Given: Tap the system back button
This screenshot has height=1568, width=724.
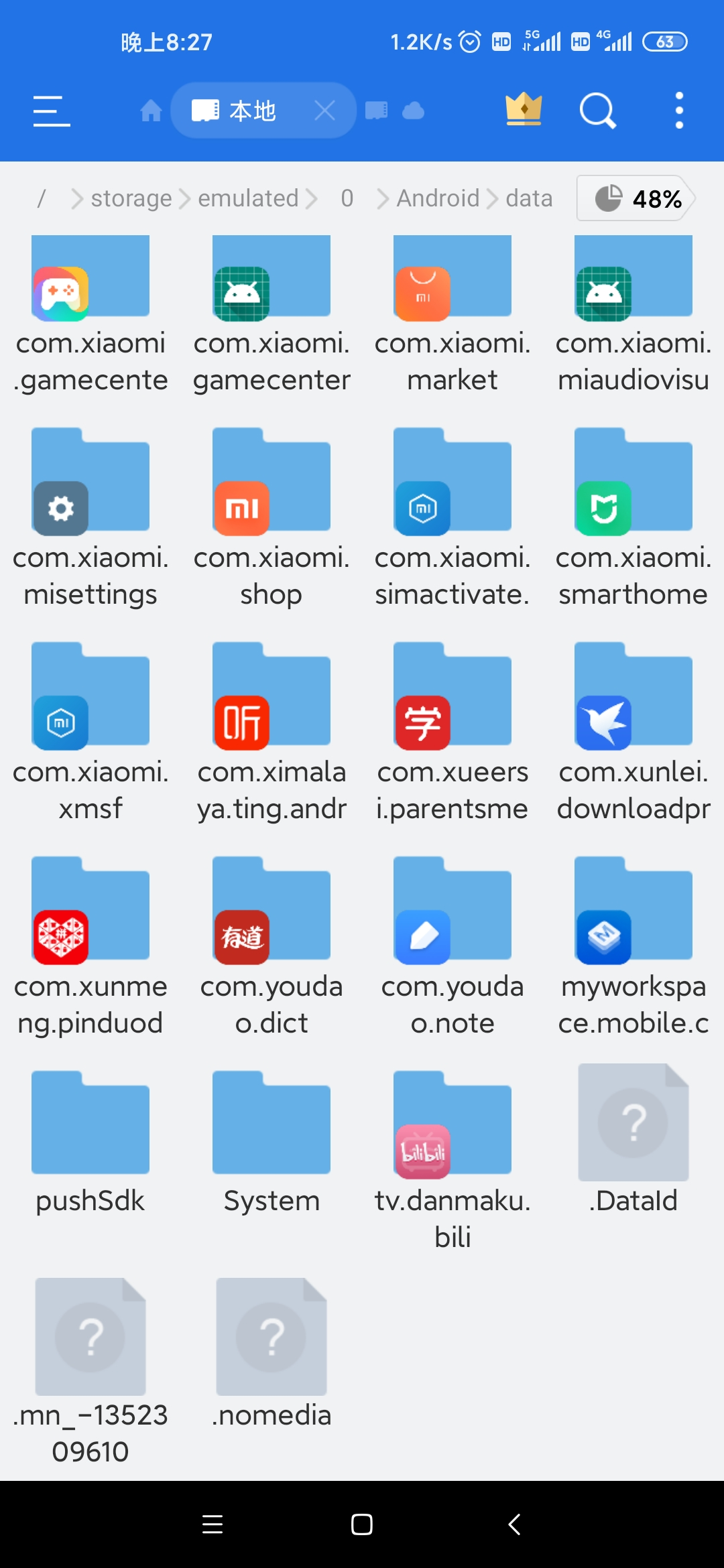Looking at the screenshot, I should [x=514, y=1524].
